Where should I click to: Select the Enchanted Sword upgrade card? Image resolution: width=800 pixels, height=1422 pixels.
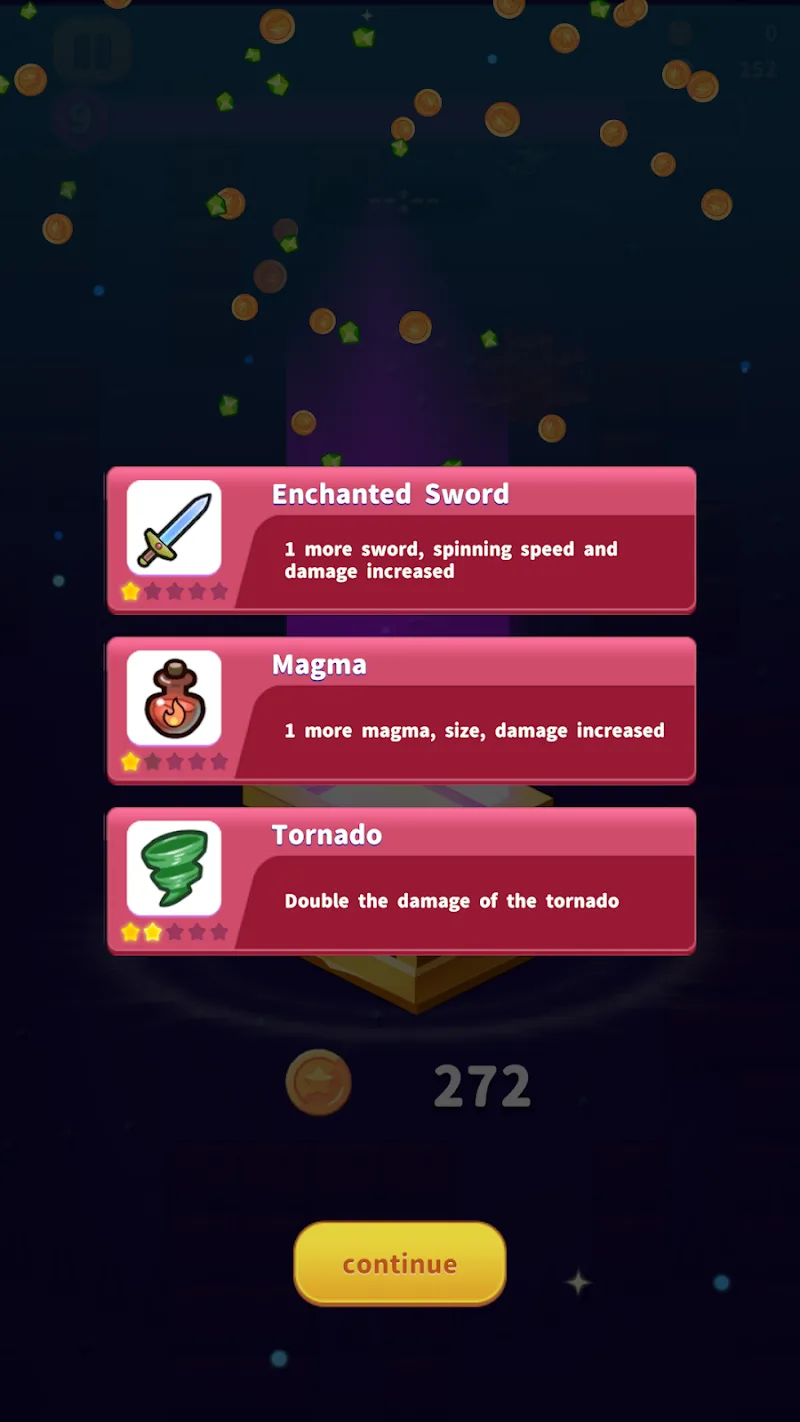400,540
